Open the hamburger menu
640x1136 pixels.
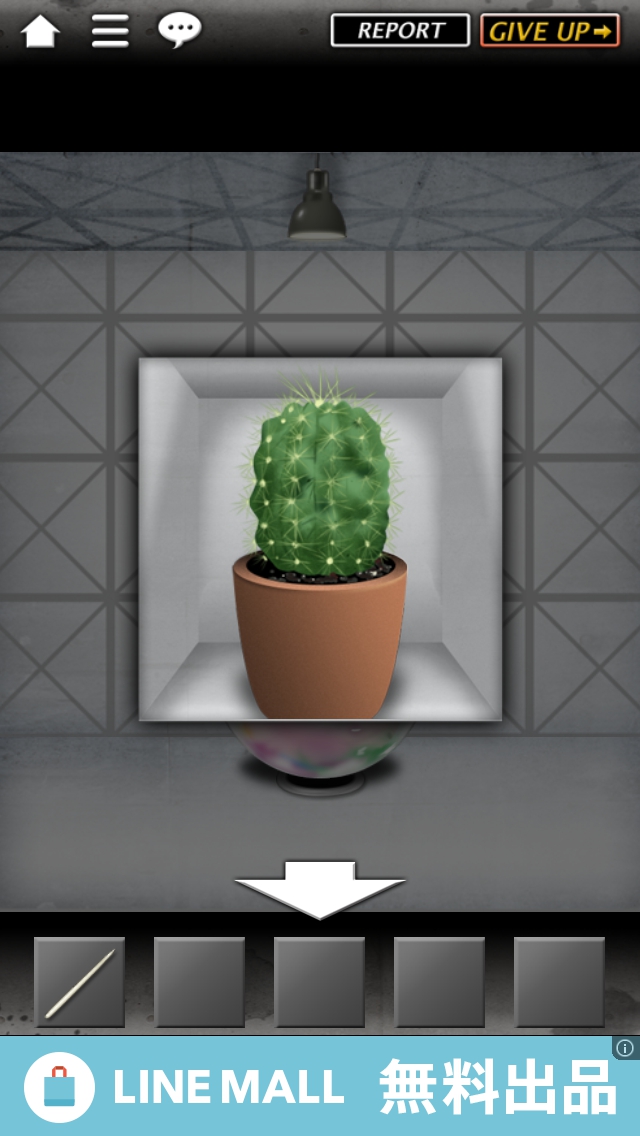tap(110, 31)
